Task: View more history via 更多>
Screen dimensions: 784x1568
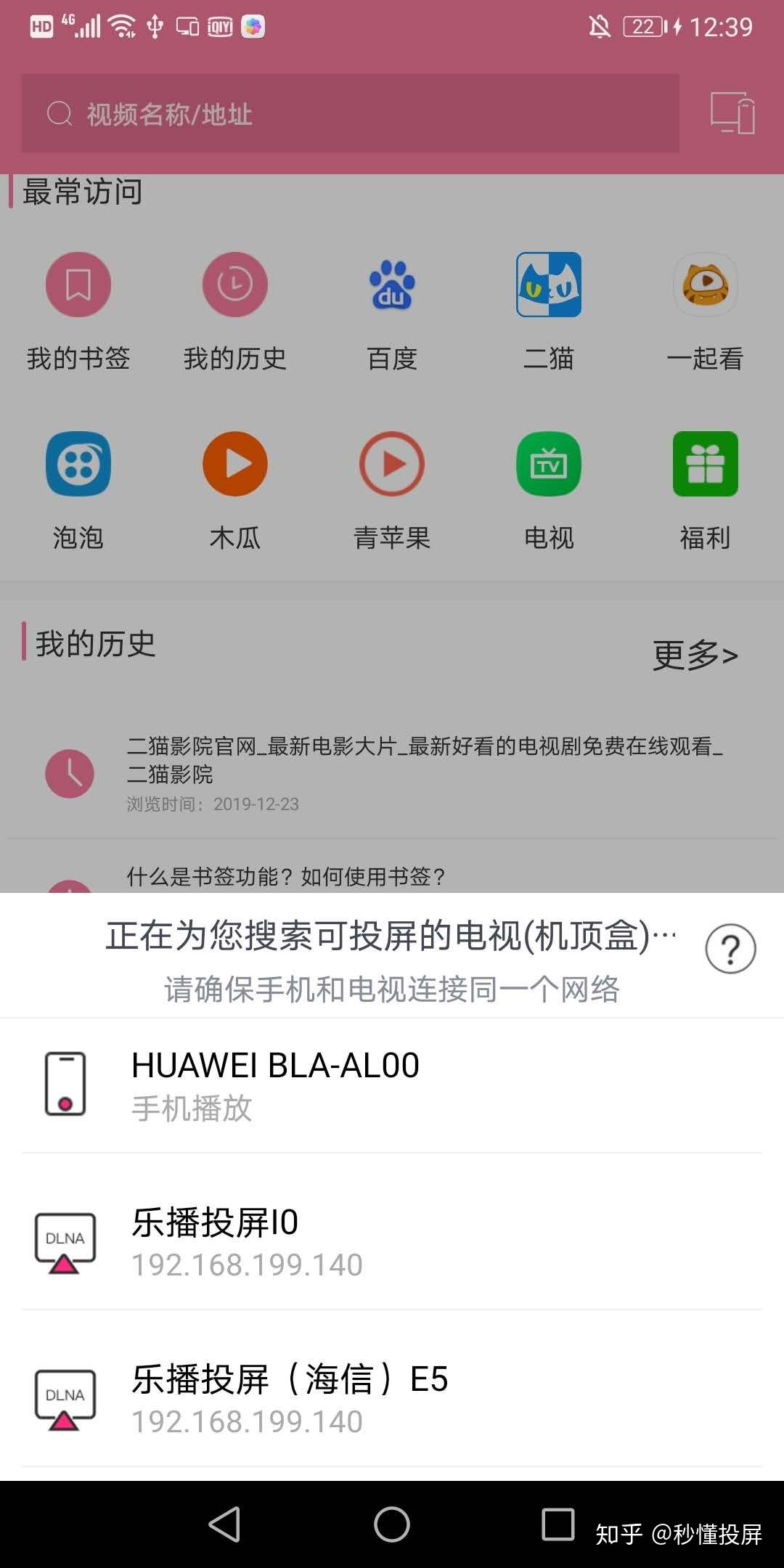Action: [x=695, y=655]
